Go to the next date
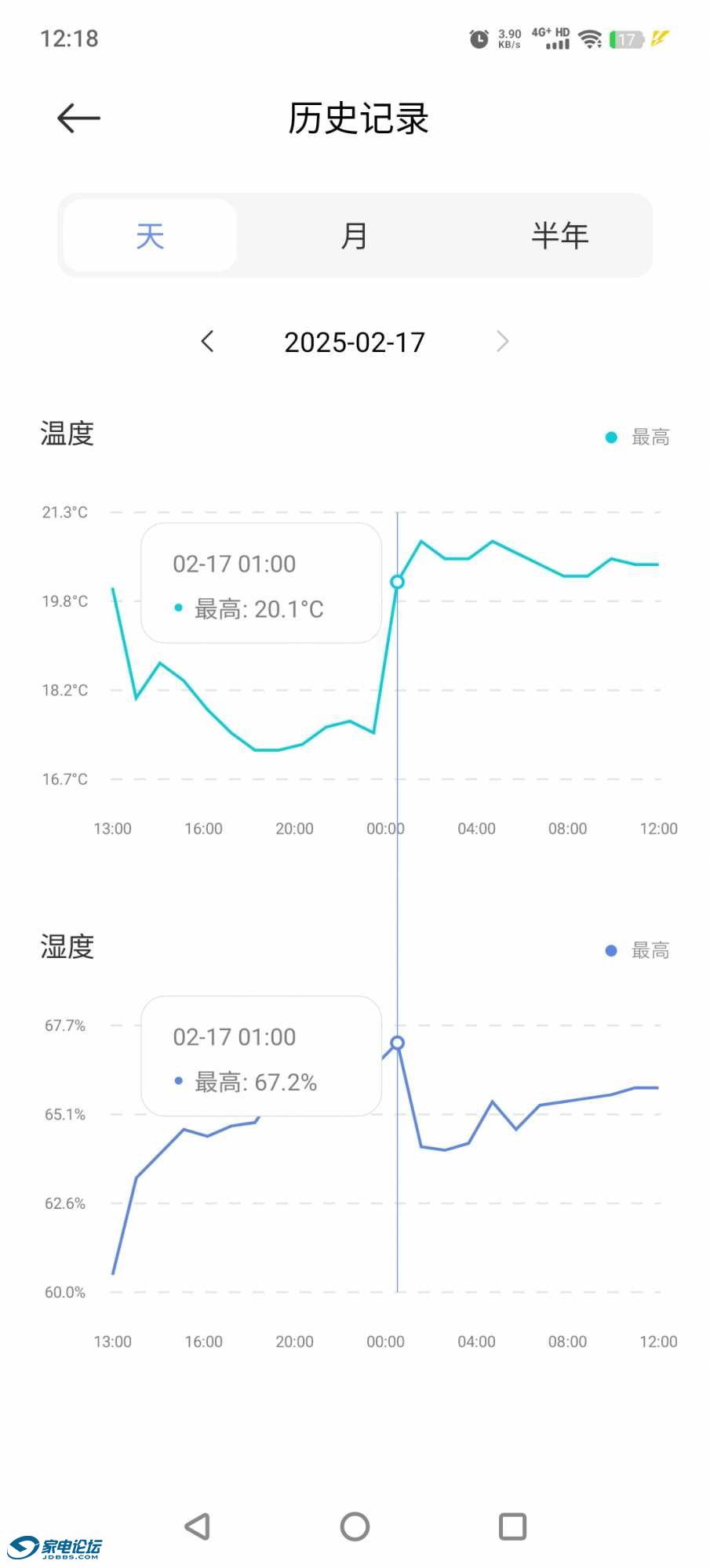Viewport: 710px width, 1568px height. click(x=503, y=342)
